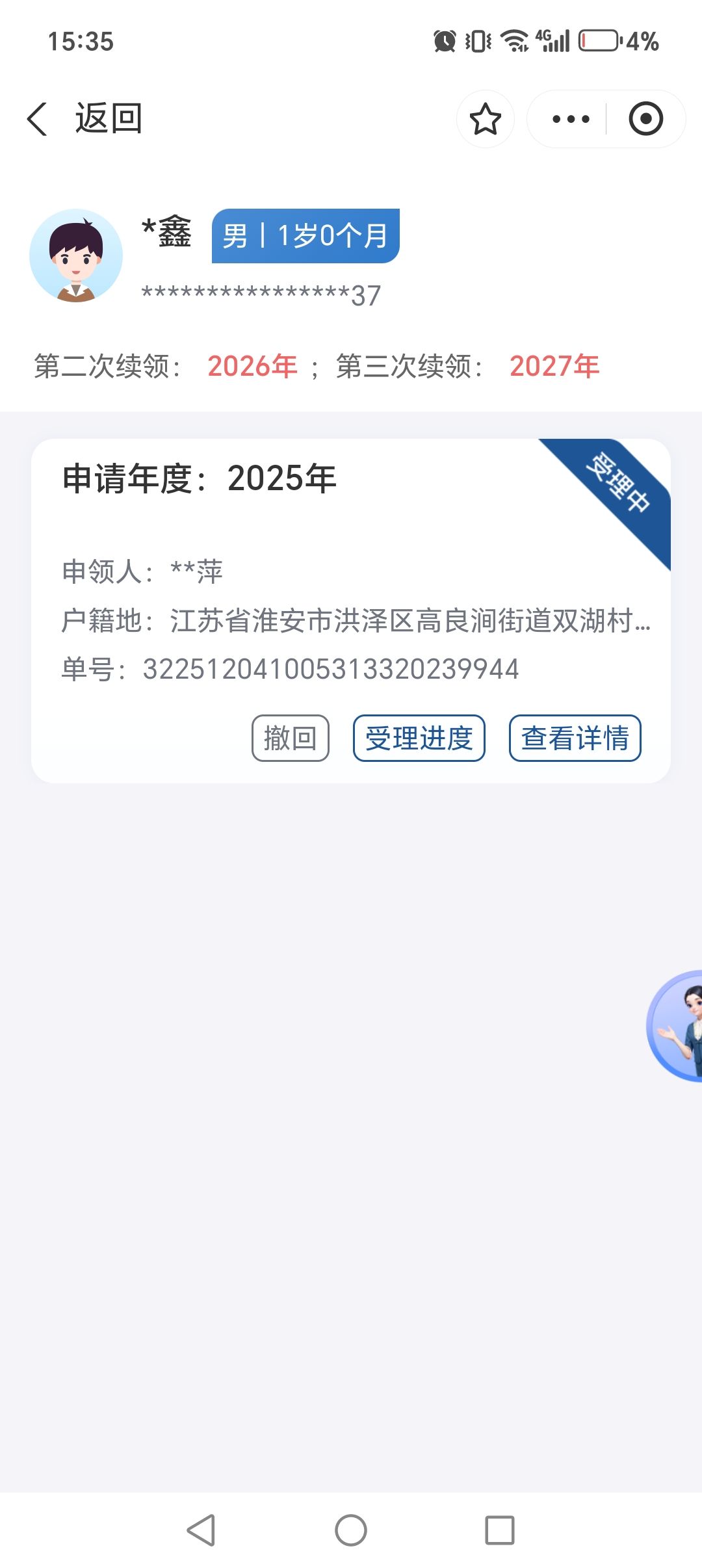Open 查看详情 for the application

point(575,738)
